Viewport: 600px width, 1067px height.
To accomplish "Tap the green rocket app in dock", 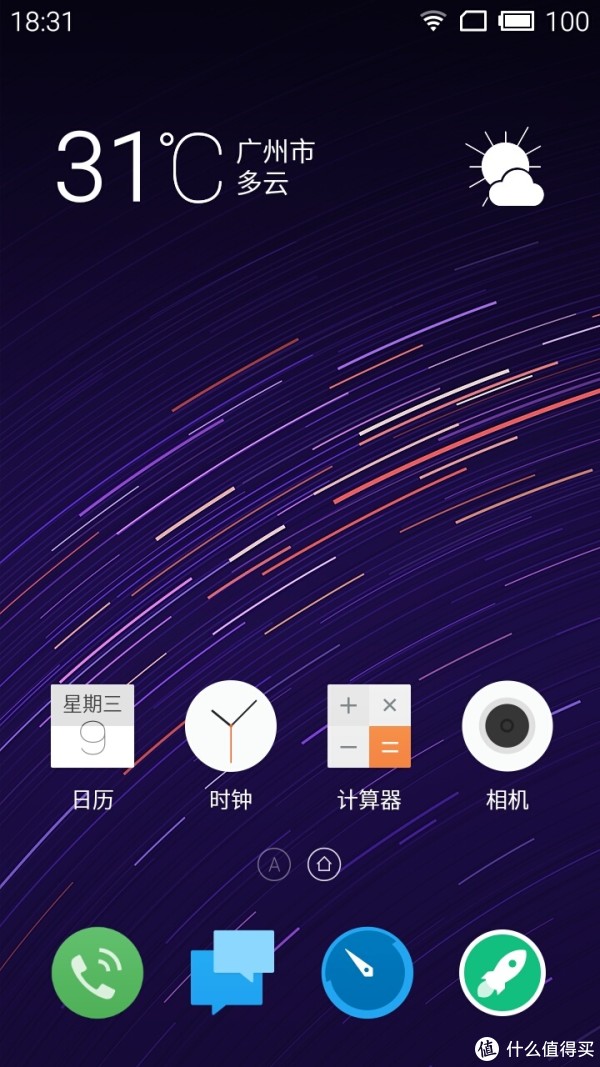I will (502, 972).
